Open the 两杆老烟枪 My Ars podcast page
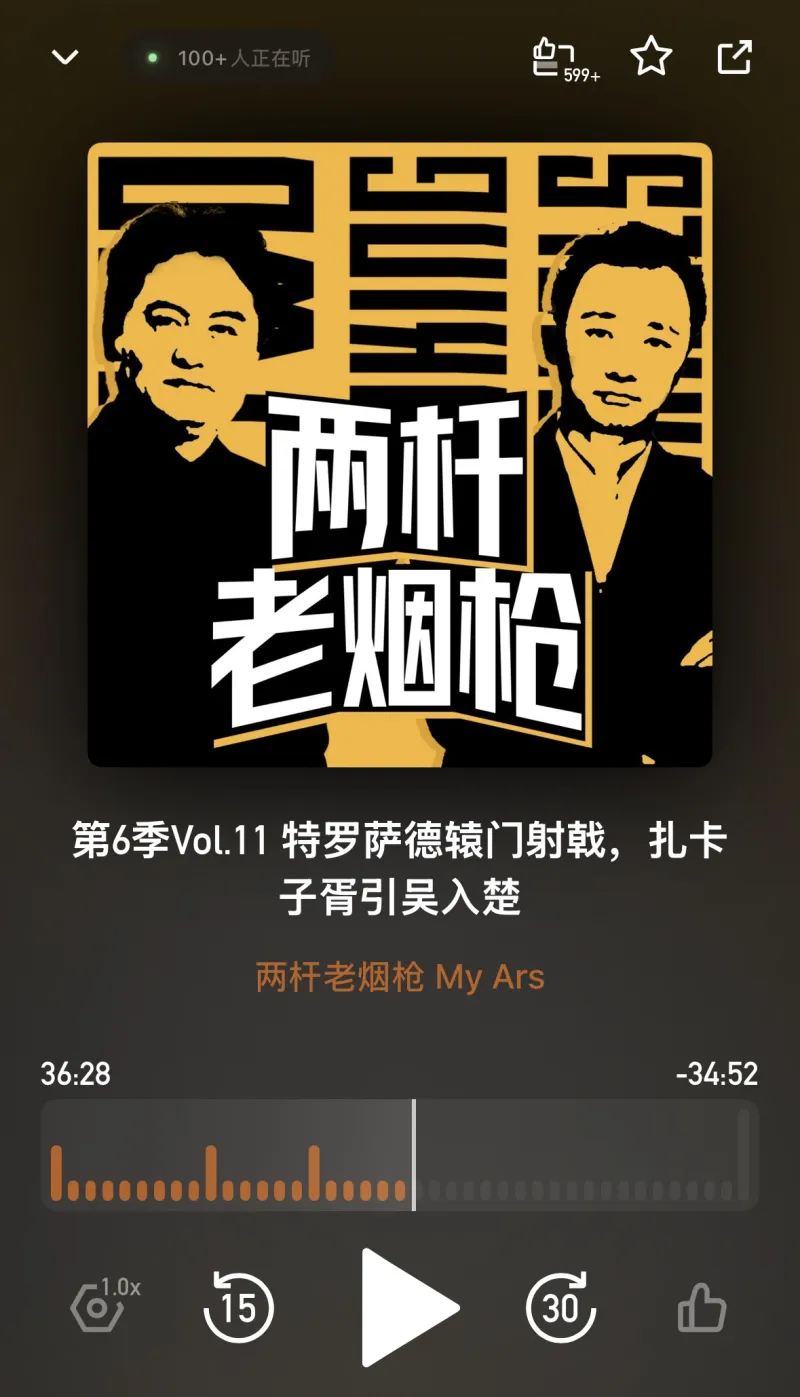 [400, 977]
